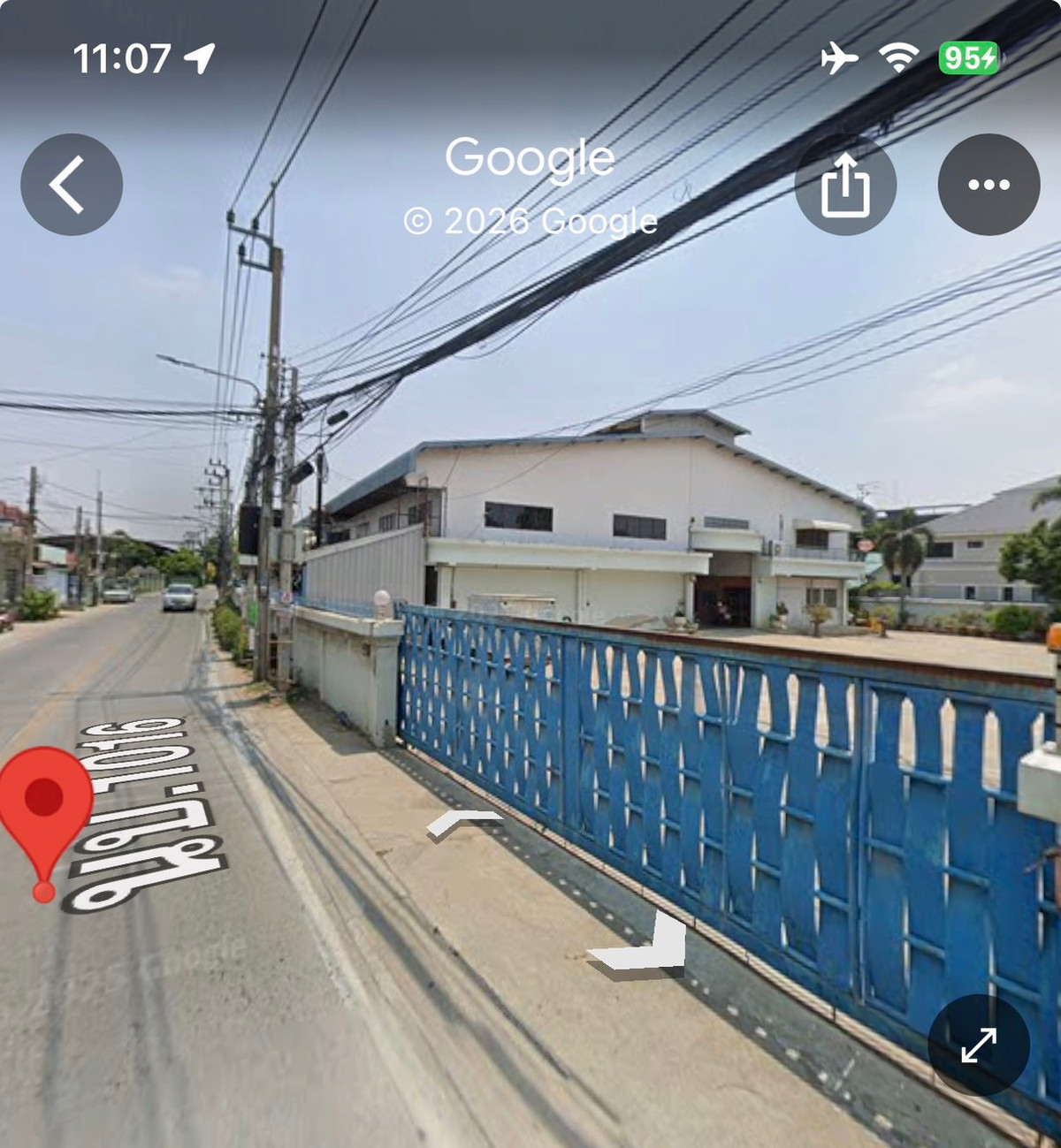Move forward along the street arrow
Screen dimensions: 1061x1148
coord(462,823)
